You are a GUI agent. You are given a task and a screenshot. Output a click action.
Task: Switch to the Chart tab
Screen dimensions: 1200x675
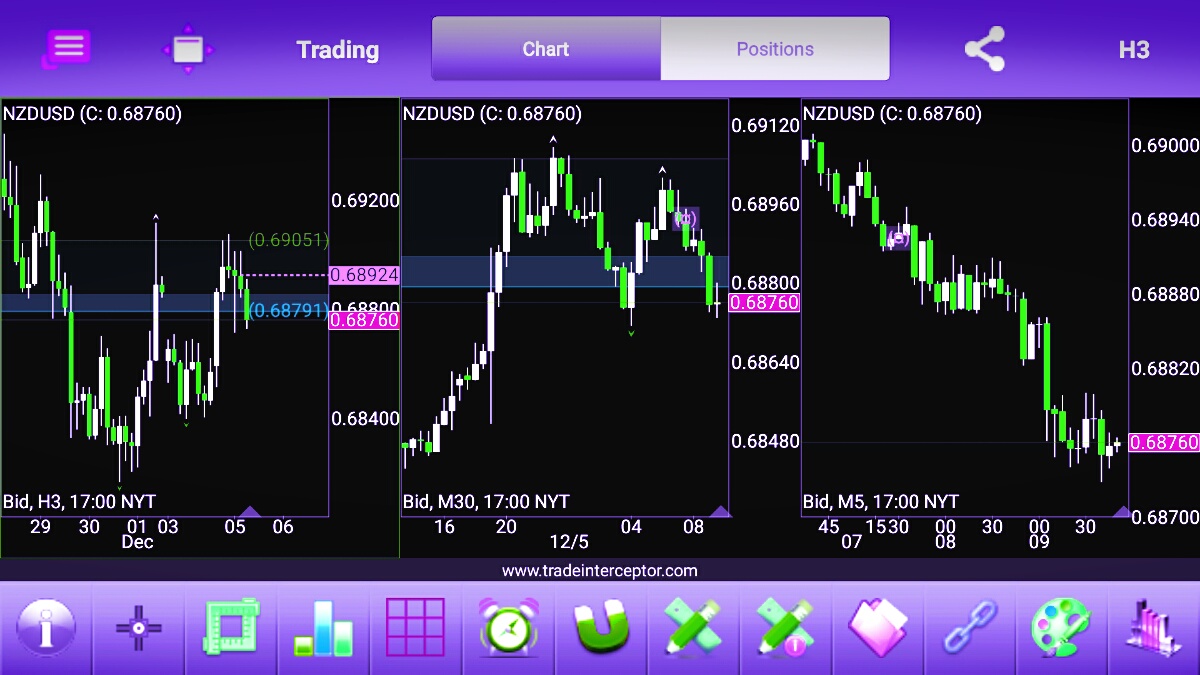[546, 49]
